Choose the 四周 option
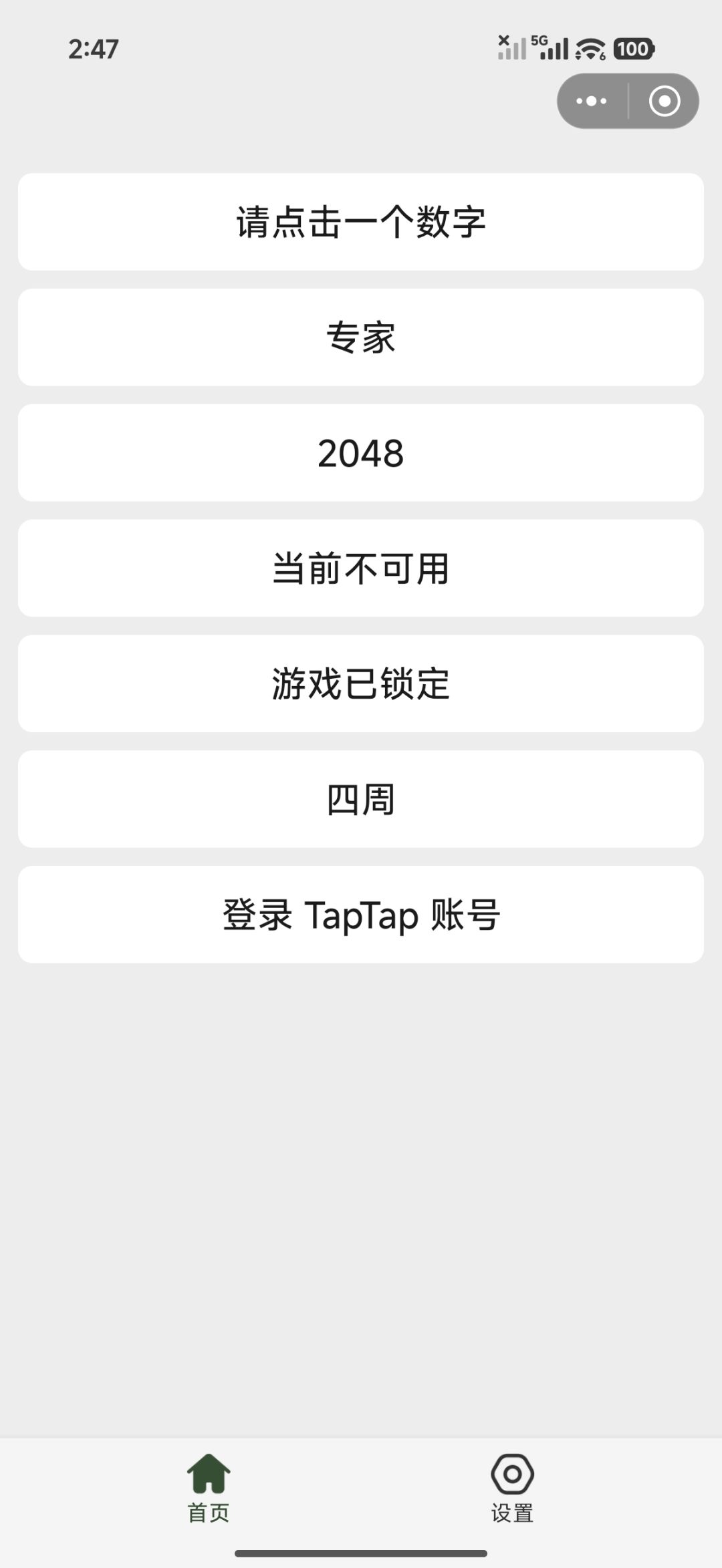Image resolution: width=722 pixels, height=1568 pixels. point(361,799)
